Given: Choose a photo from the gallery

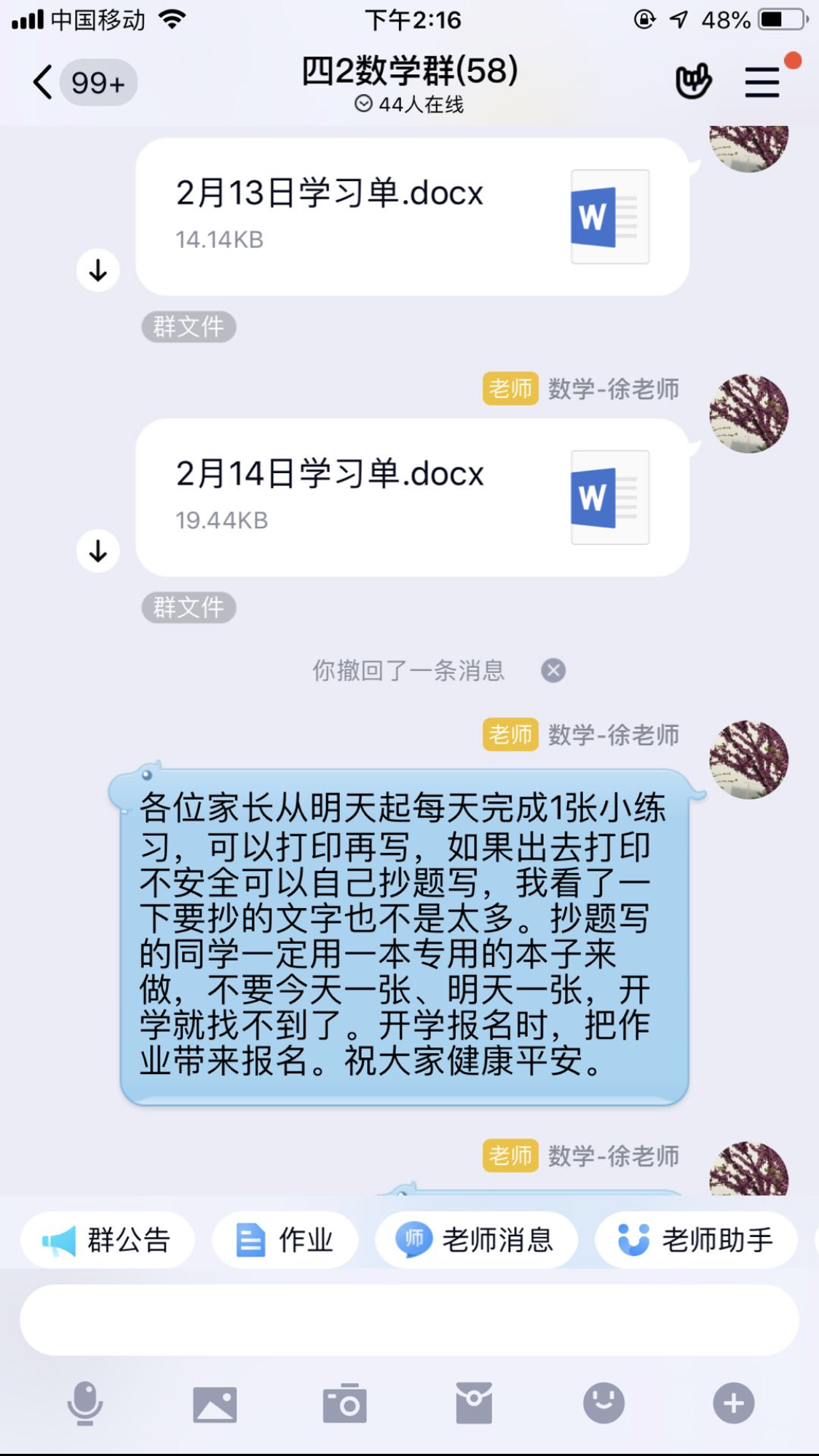Looking at the screenshot, I should 215,1404.
